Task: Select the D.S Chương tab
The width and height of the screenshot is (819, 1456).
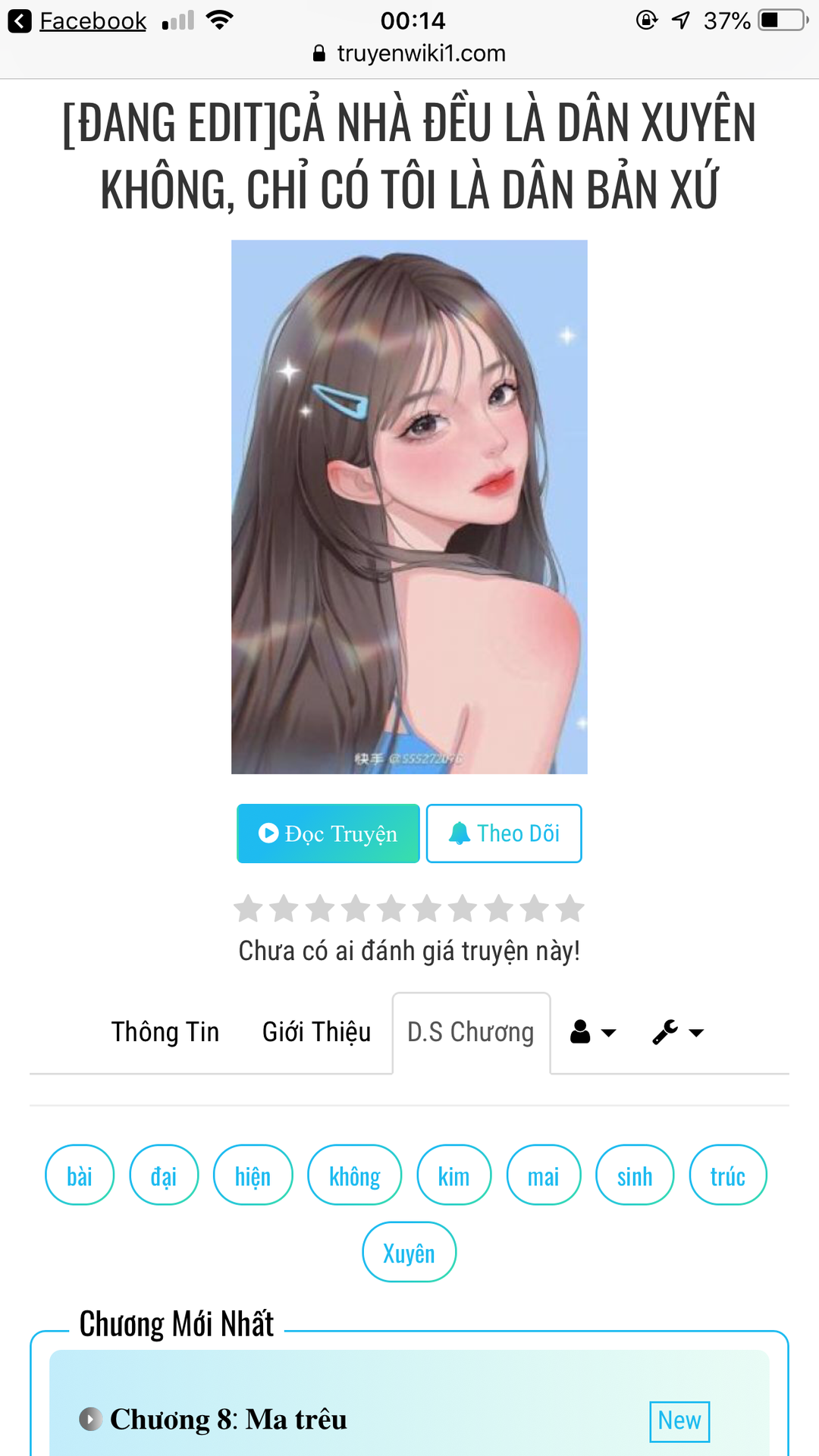Action: pyautogui.click(x=471, y=1032)
